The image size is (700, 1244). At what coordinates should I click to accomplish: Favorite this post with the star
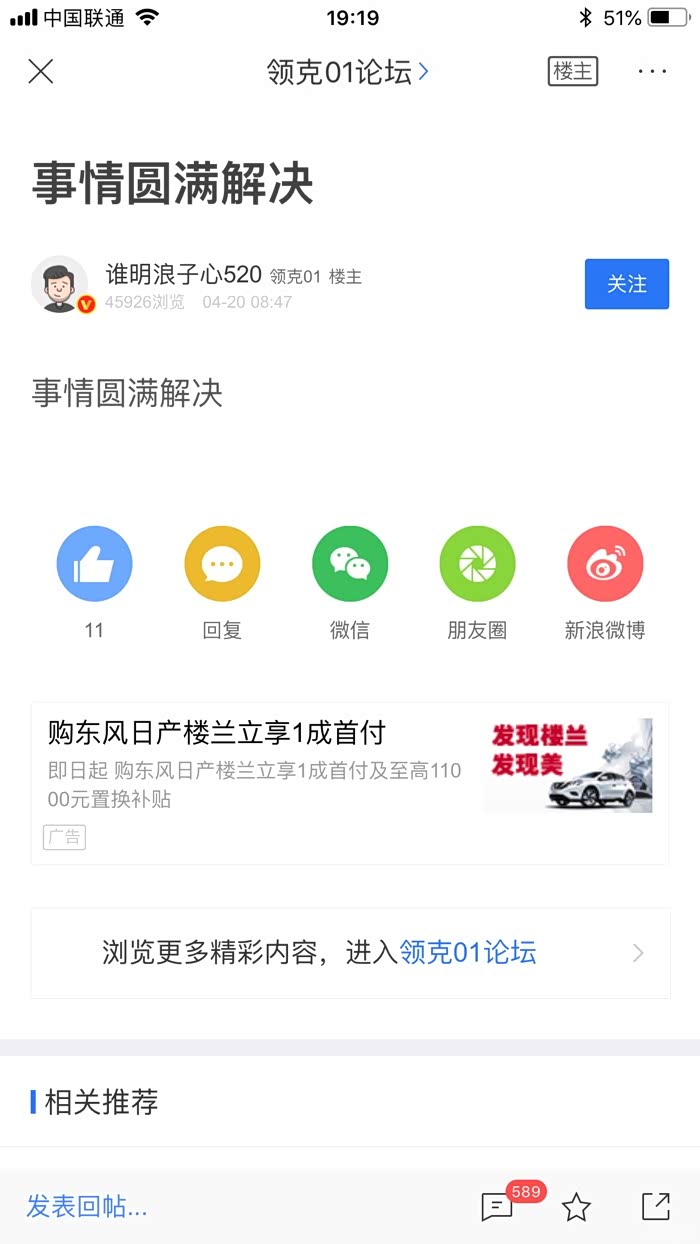click(x=576, y=1207)
